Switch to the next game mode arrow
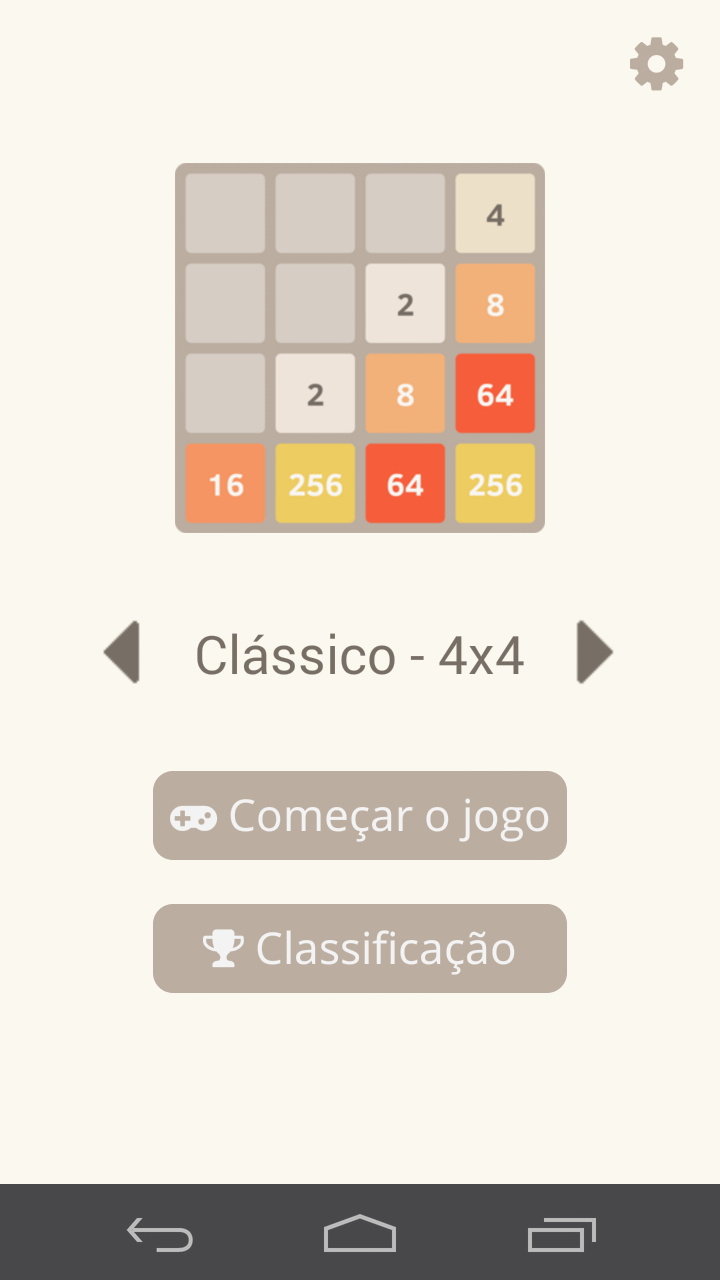Screen dimensions: 720x1280 pyautogui.click(x=594, y=653)
